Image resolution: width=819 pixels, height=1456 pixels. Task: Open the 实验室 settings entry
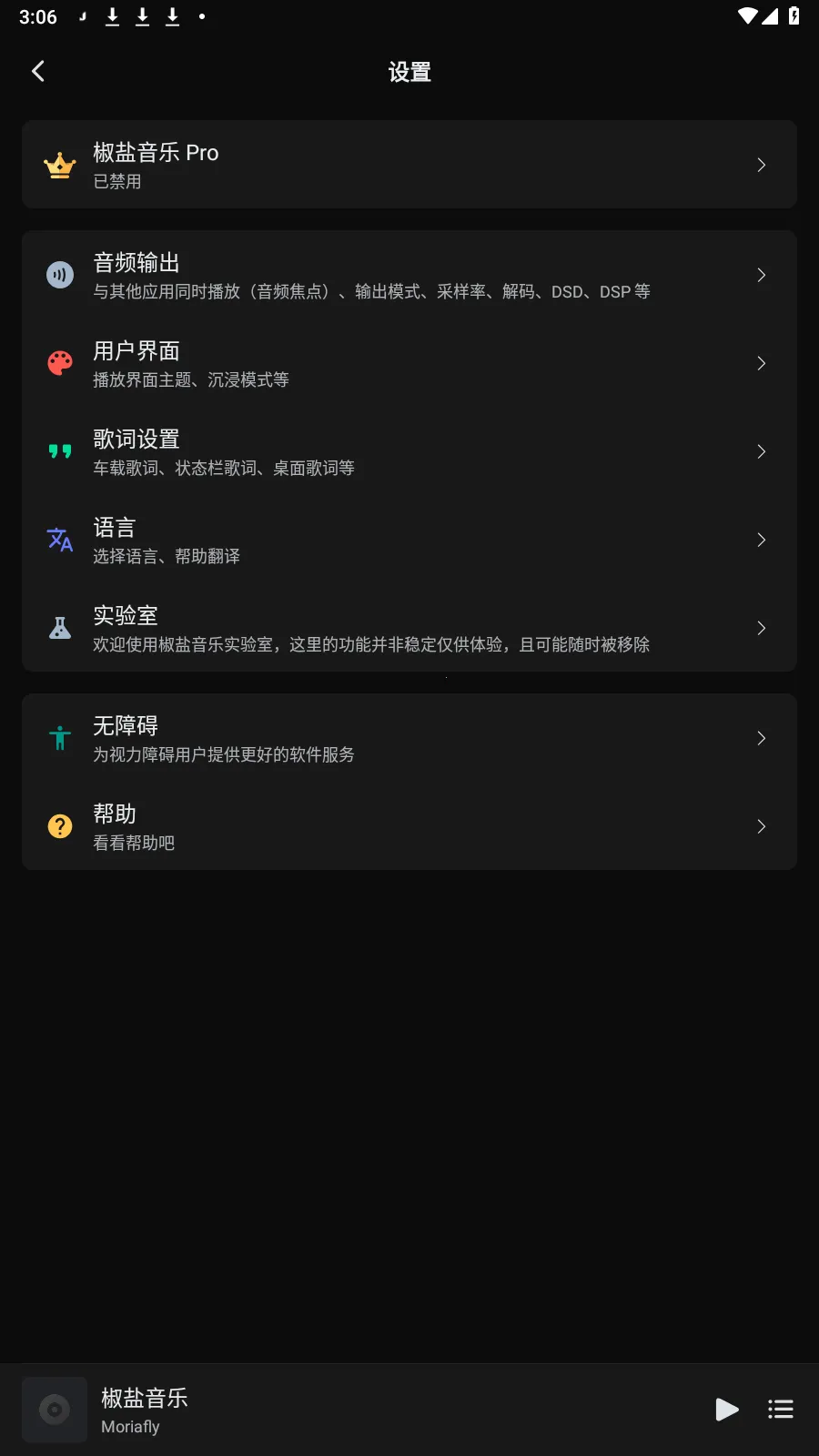coord(409,627)
